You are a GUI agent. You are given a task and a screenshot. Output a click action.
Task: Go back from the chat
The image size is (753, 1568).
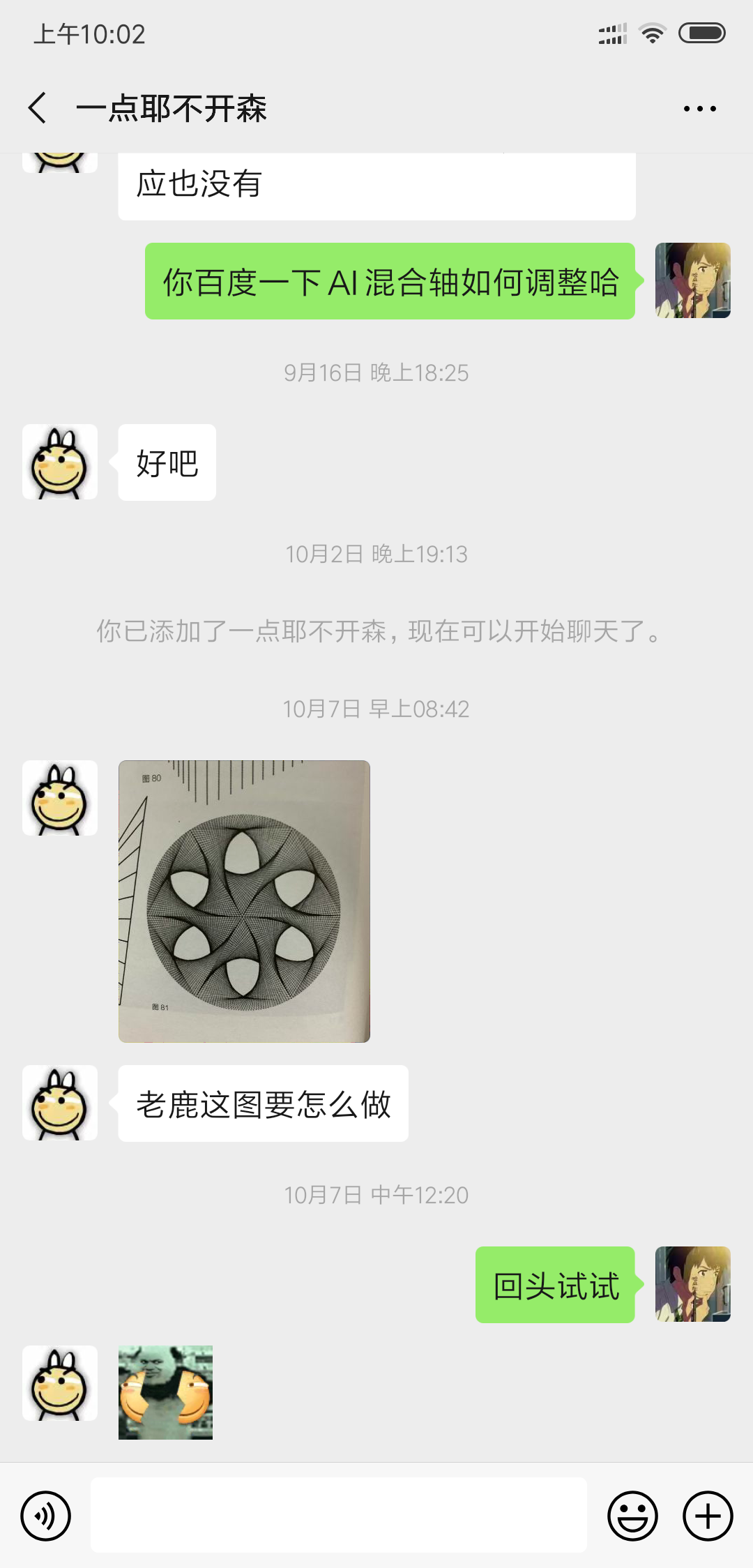click(38, 108)
